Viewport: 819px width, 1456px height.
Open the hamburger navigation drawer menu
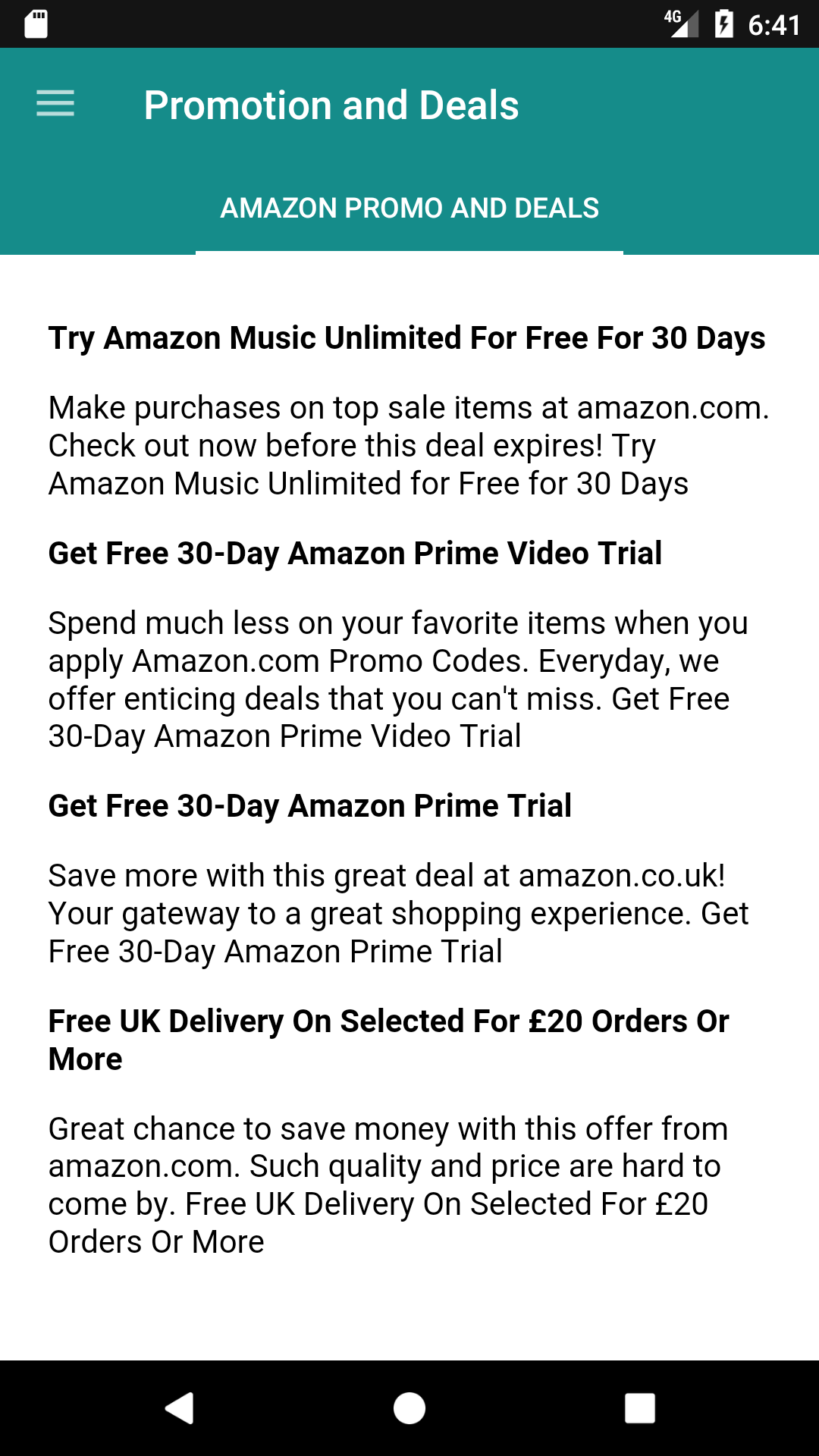click(x=55, y=104)
